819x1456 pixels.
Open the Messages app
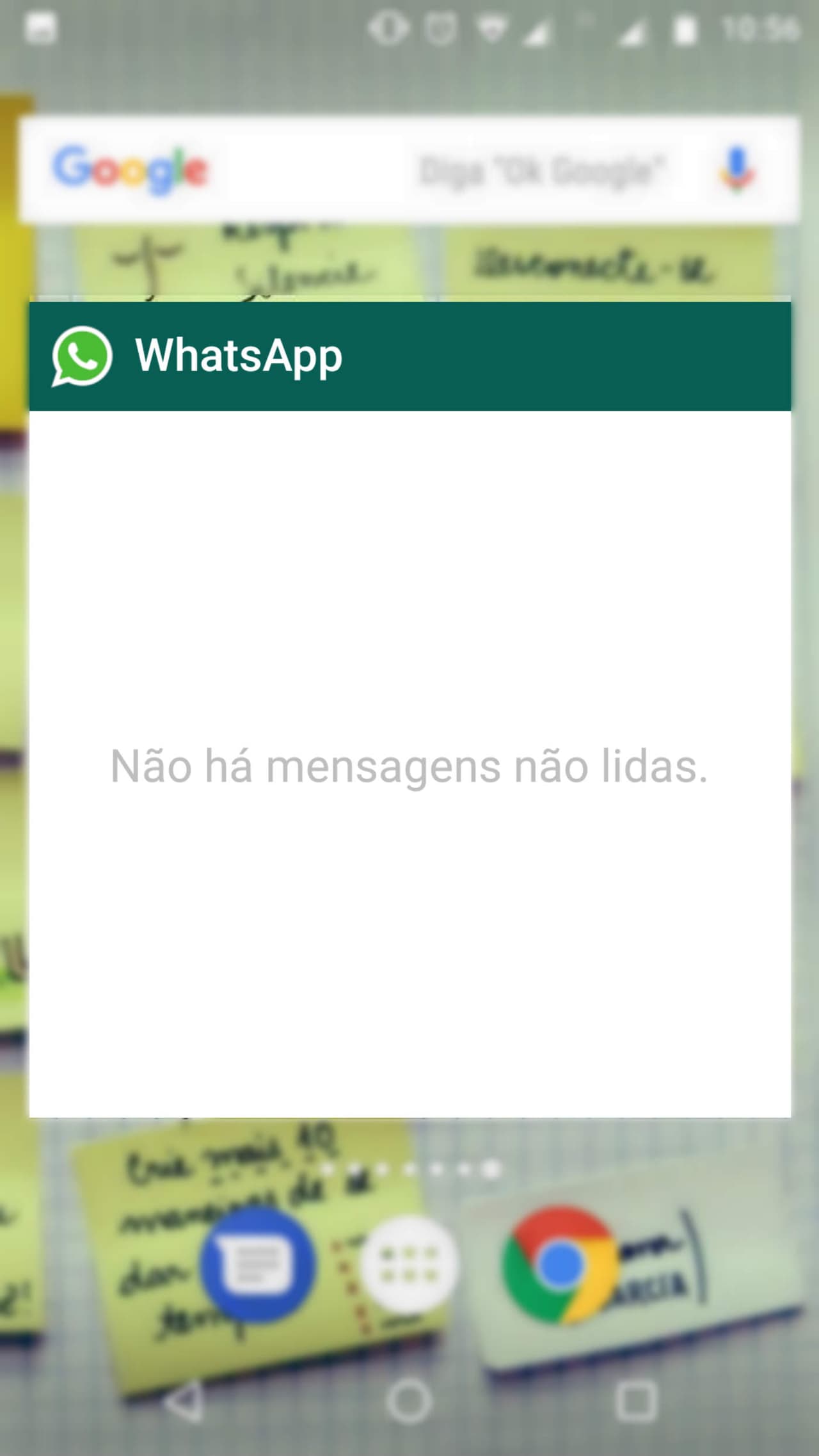(257, 1265)
